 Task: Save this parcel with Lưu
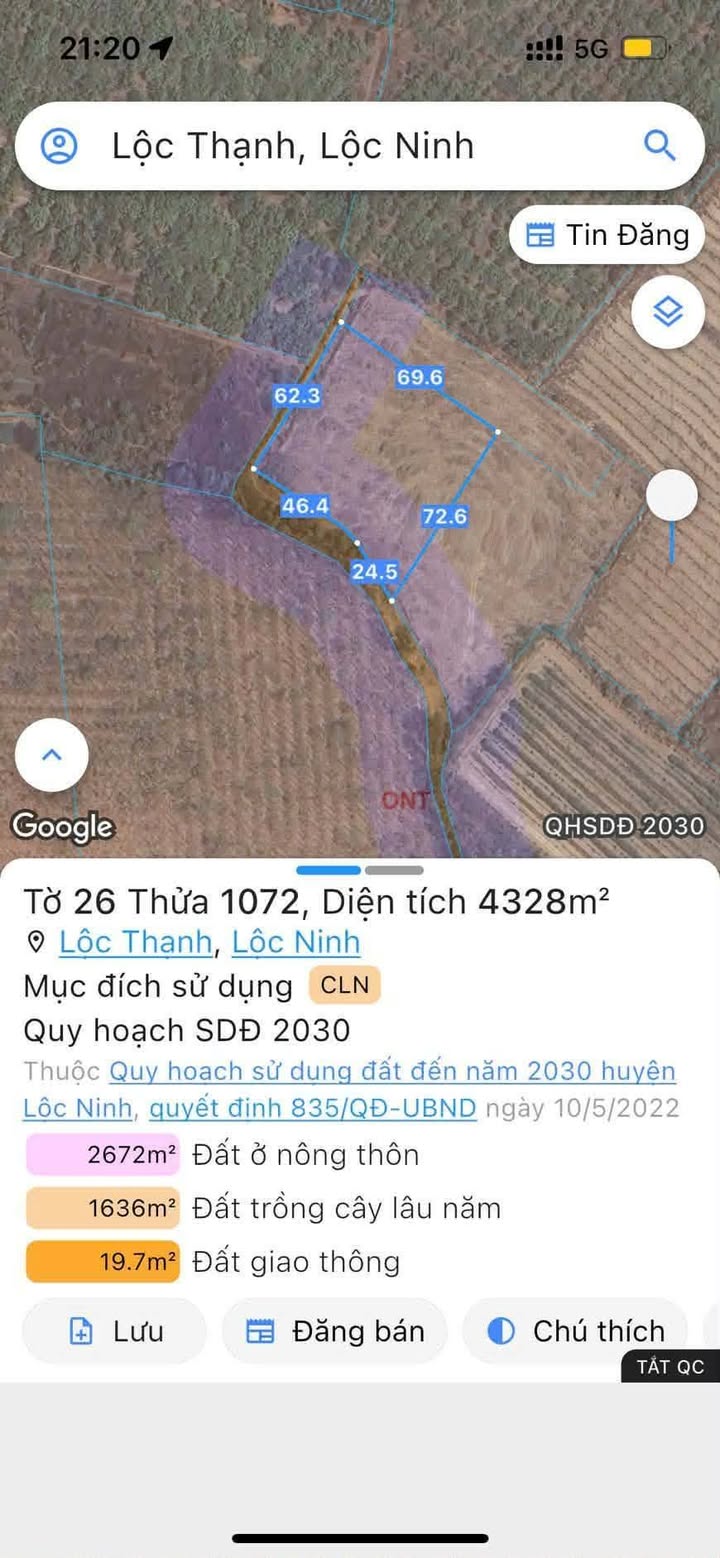pyautogui.click(x=114, y=1331)
